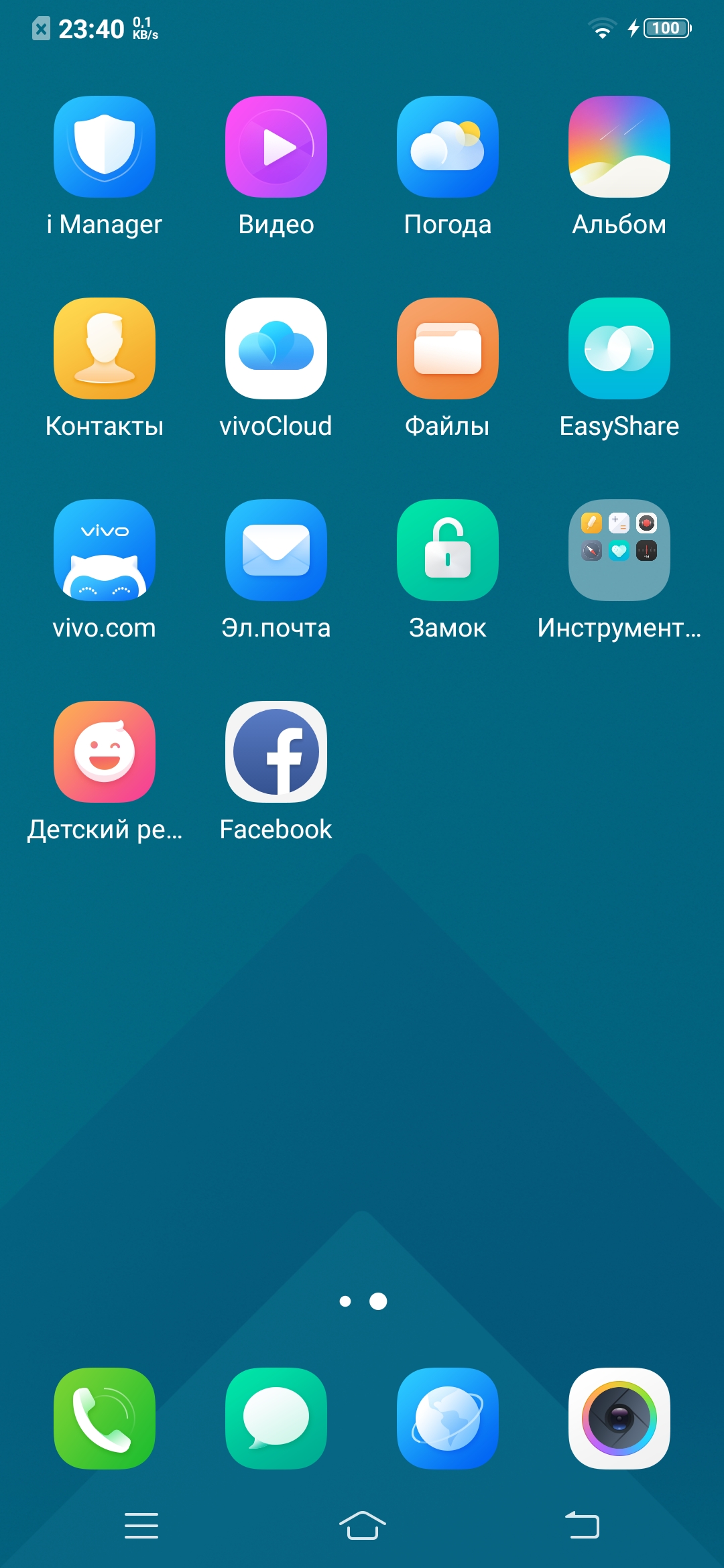The width and height of the screenshot is (724, 1568).
Task: Open the camera from the dock
Action: [x=619, y=1419]
